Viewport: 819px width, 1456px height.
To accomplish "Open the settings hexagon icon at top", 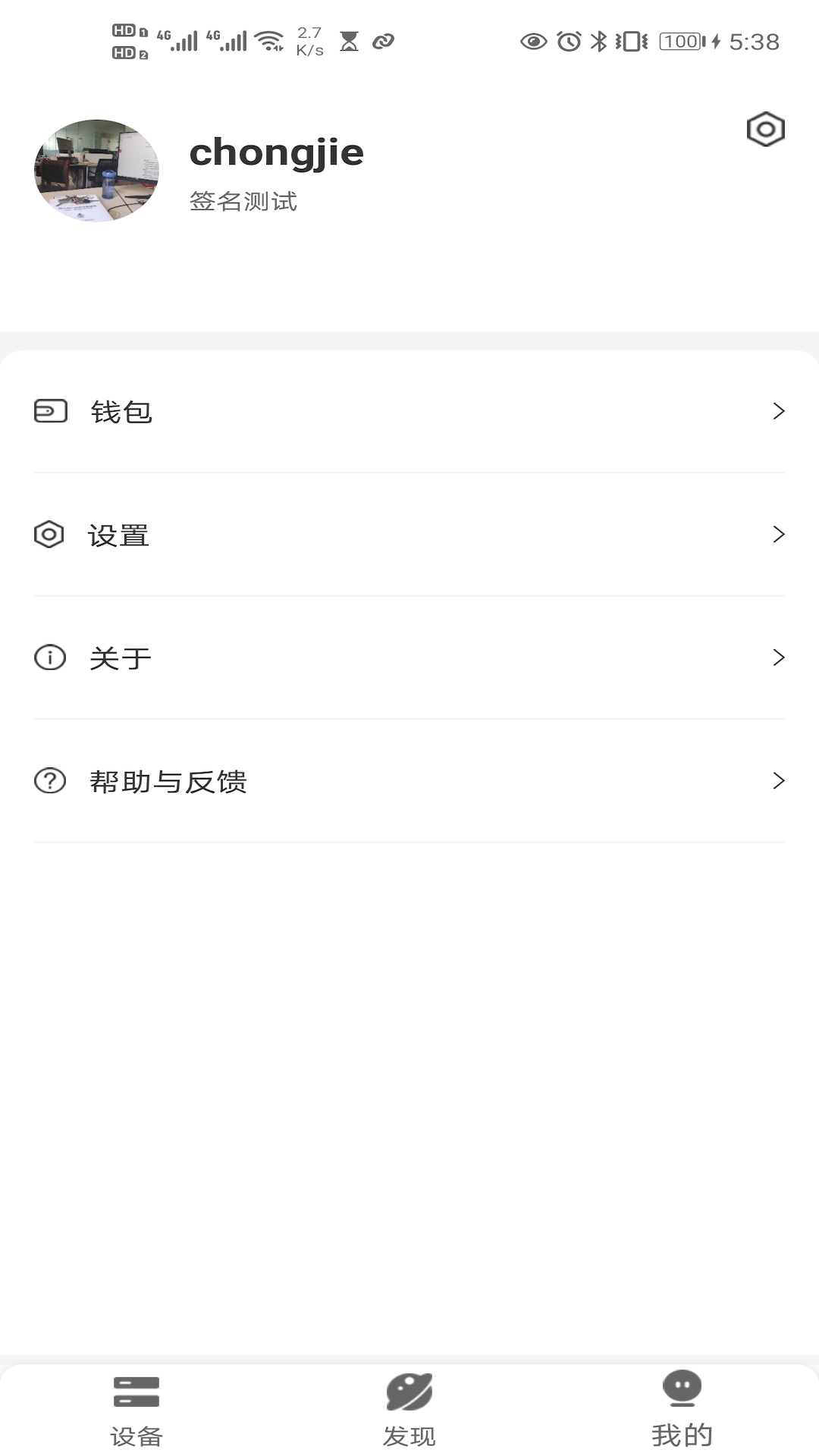I will point(766,130).
